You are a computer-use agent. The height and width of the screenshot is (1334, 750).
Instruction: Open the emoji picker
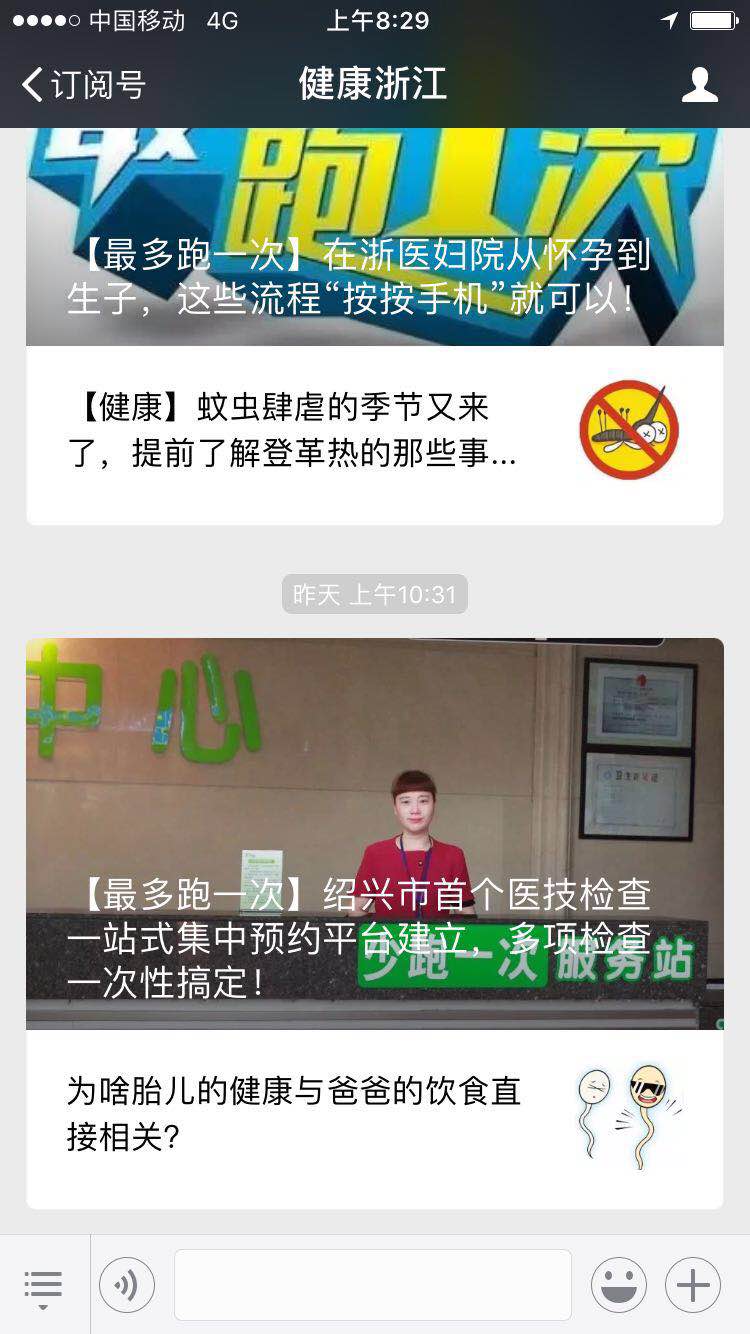tap(618, 1285)
